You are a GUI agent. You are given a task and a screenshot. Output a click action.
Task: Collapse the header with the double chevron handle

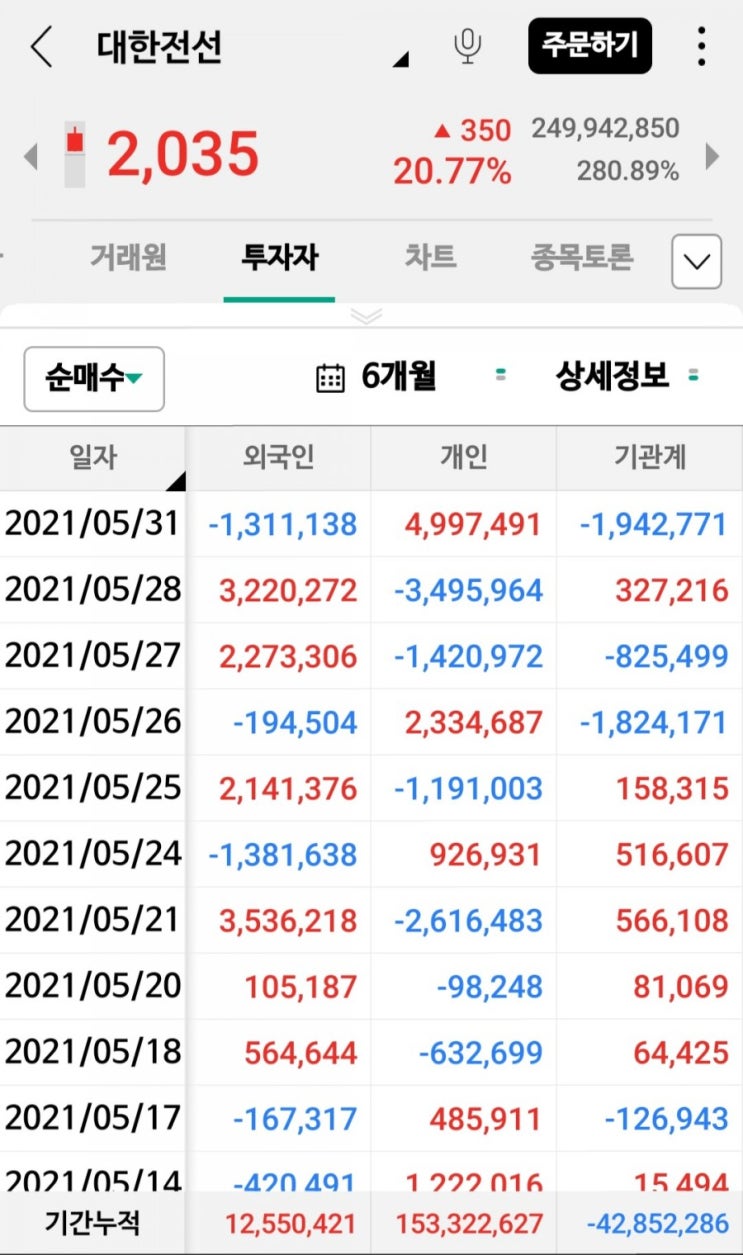click(x=367, y=316)
